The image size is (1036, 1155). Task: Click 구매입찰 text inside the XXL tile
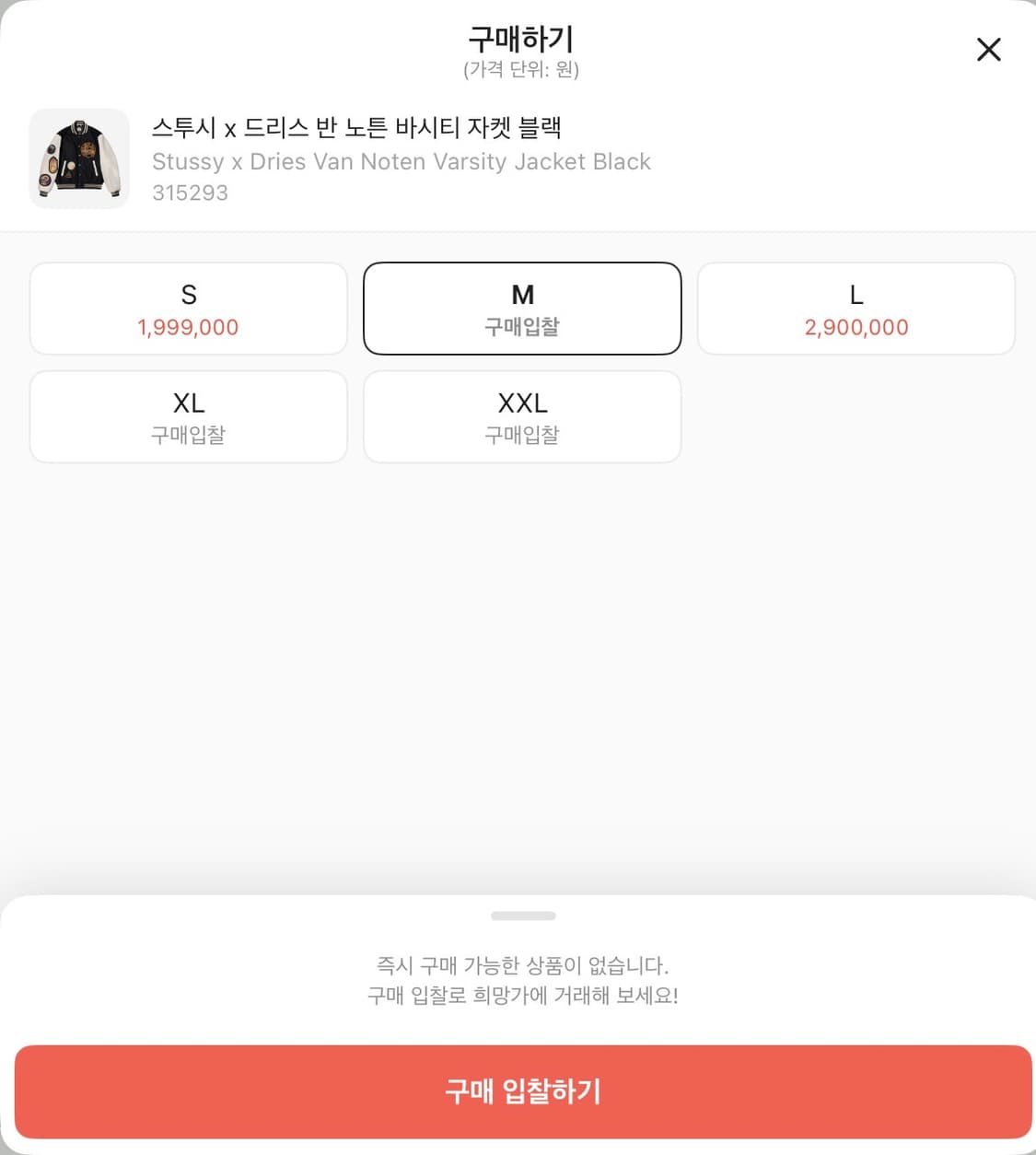pos(521,434)
